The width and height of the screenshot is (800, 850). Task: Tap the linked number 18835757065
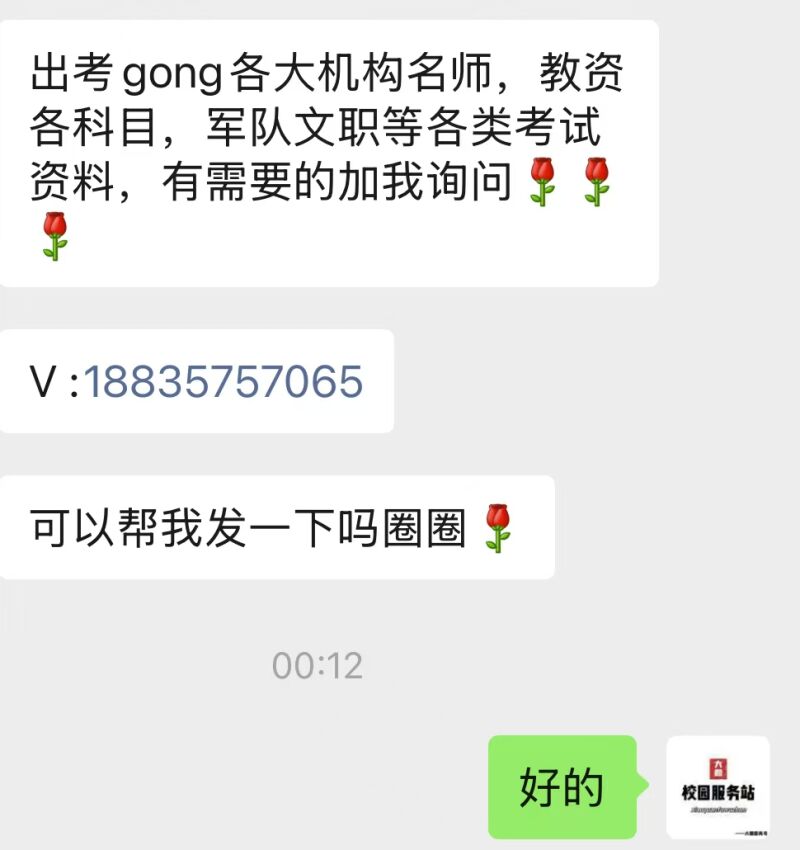tap(223, 382)
